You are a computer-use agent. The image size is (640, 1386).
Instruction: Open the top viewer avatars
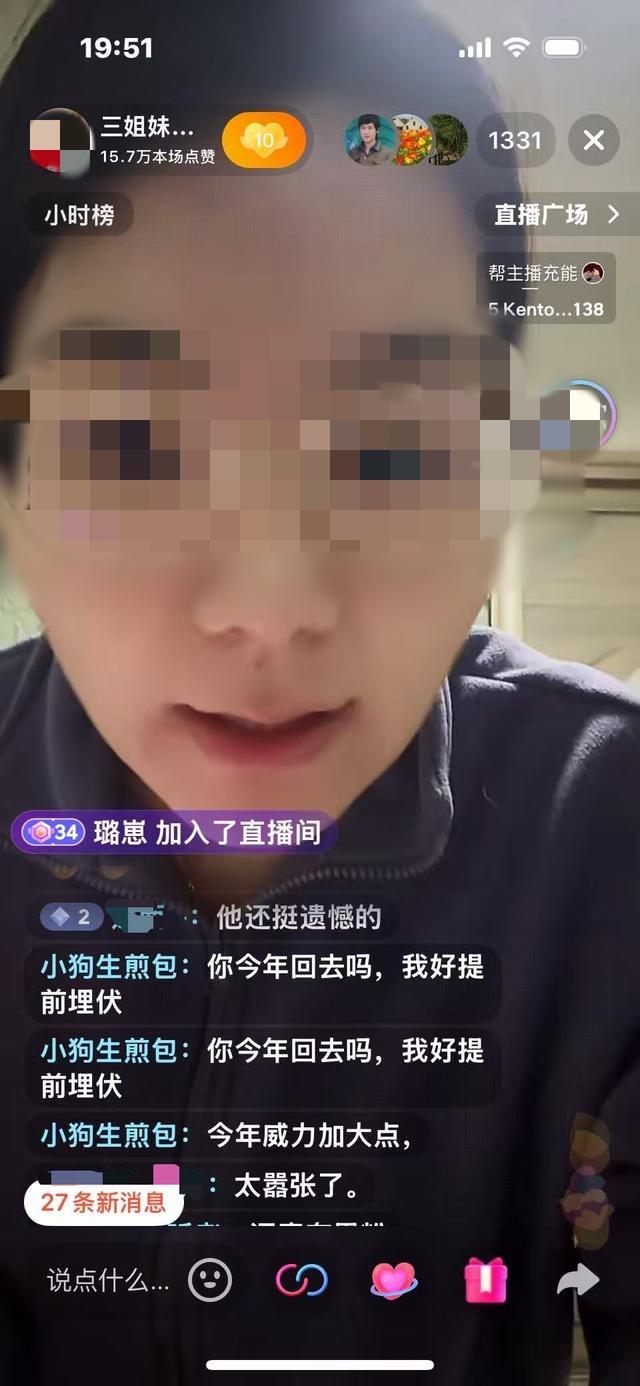(406, 140)
